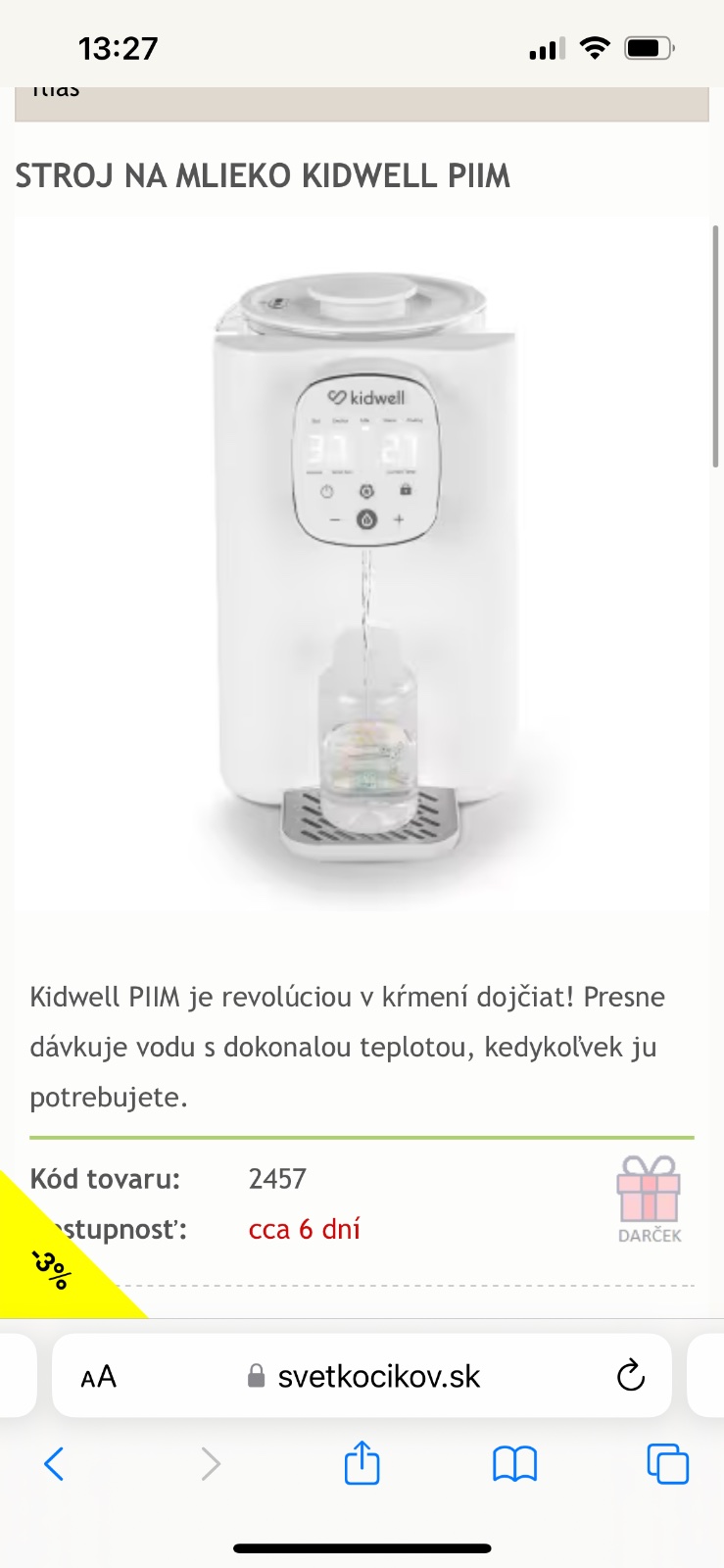Show all open tabs

pyautogui.click(x=668, y=1464)
